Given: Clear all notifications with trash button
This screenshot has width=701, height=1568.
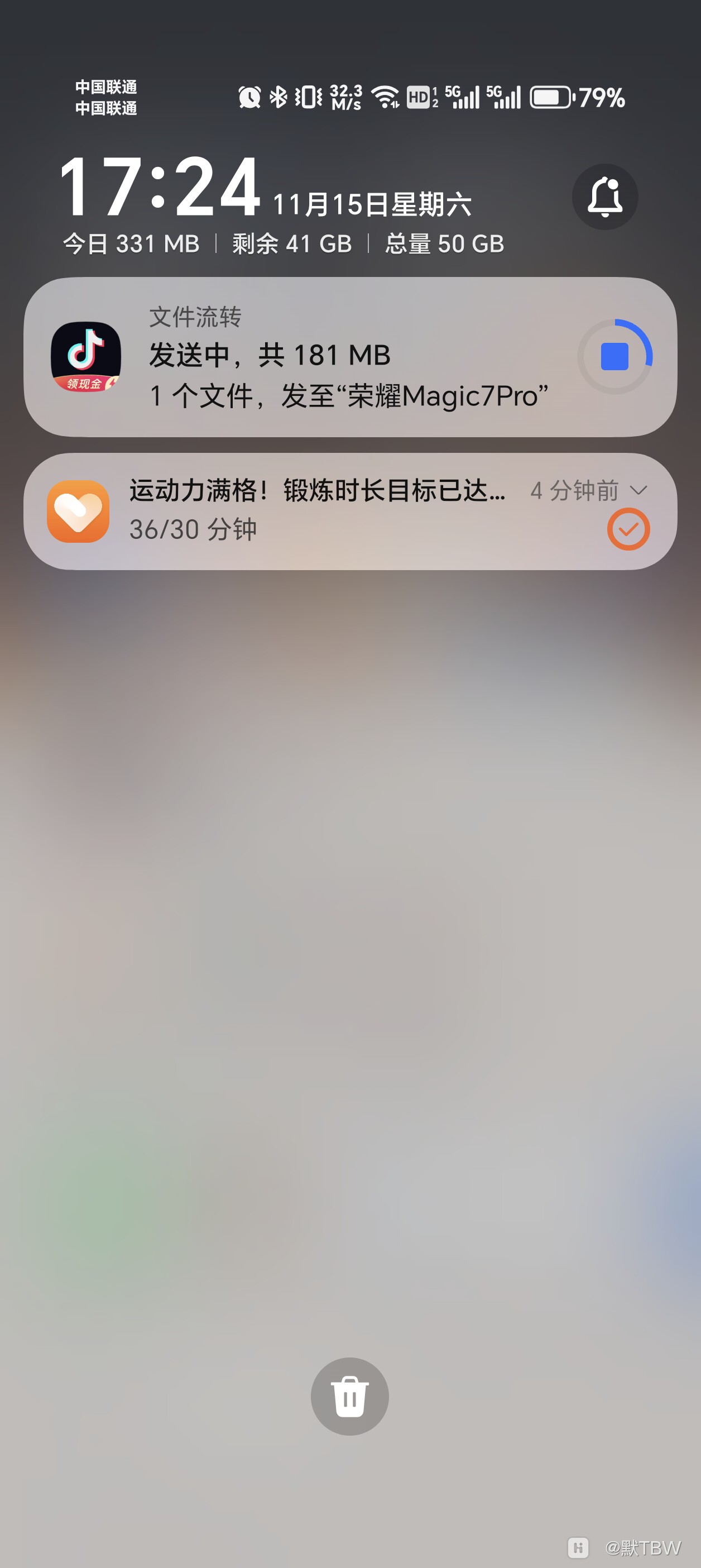Looking at the screenshot, I should [x=350, y=1397].
